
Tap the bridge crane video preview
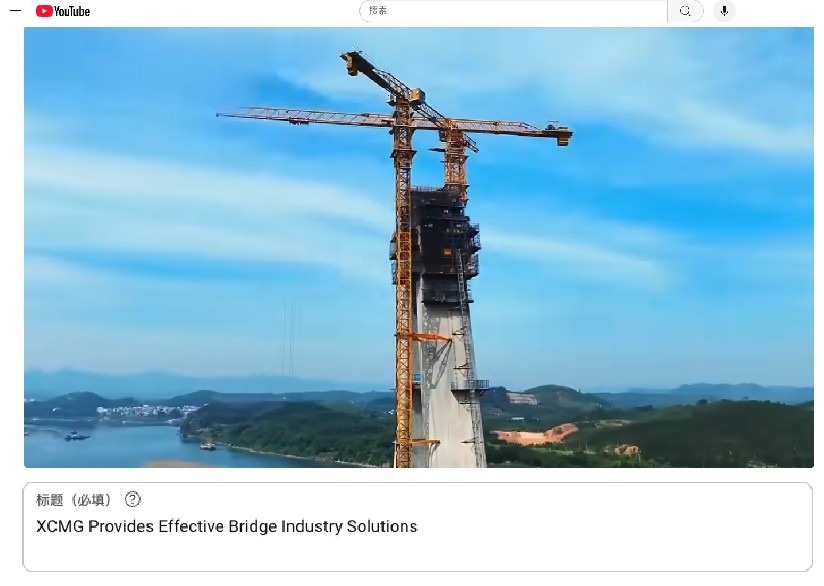point(418,247)
